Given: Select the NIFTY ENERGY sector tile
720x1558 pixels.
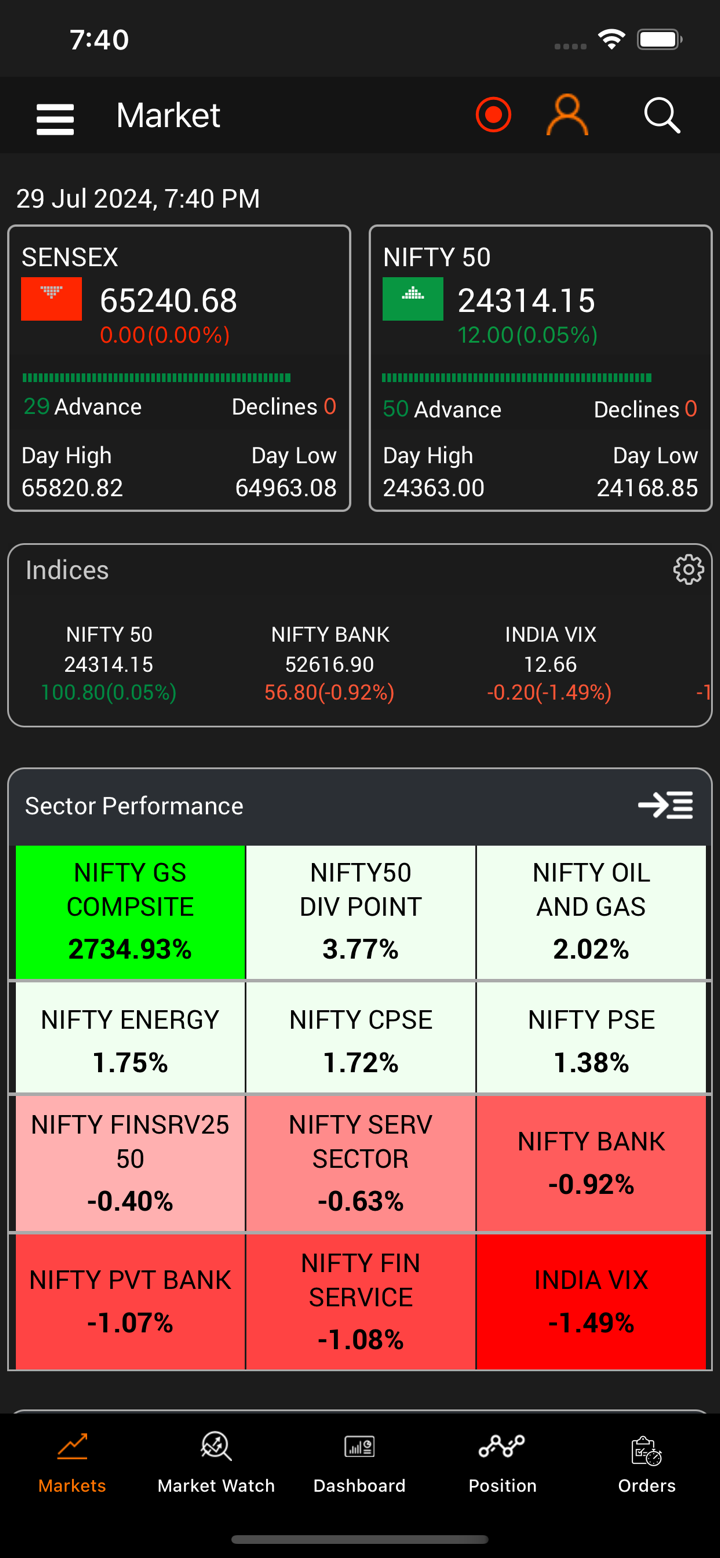Looking at the screenshot, I should click(130, 1038).
